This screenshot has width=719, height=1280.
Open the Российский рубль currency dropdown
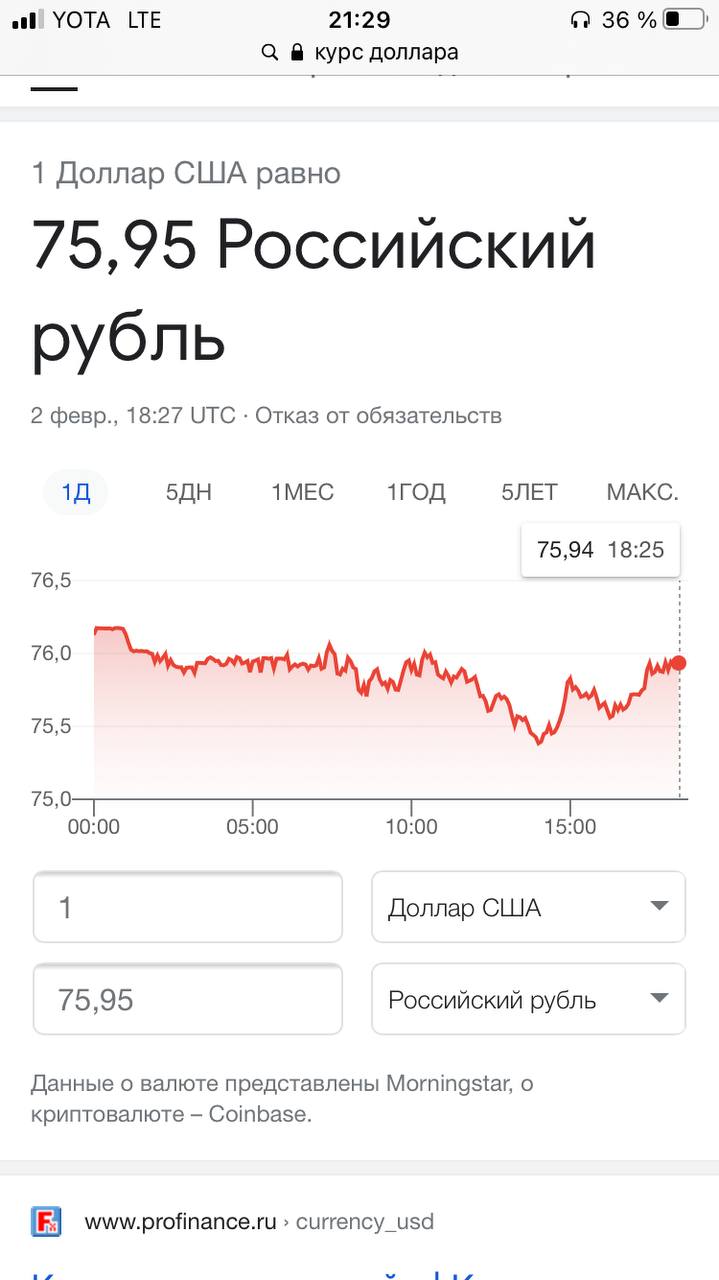click(528, 999)
